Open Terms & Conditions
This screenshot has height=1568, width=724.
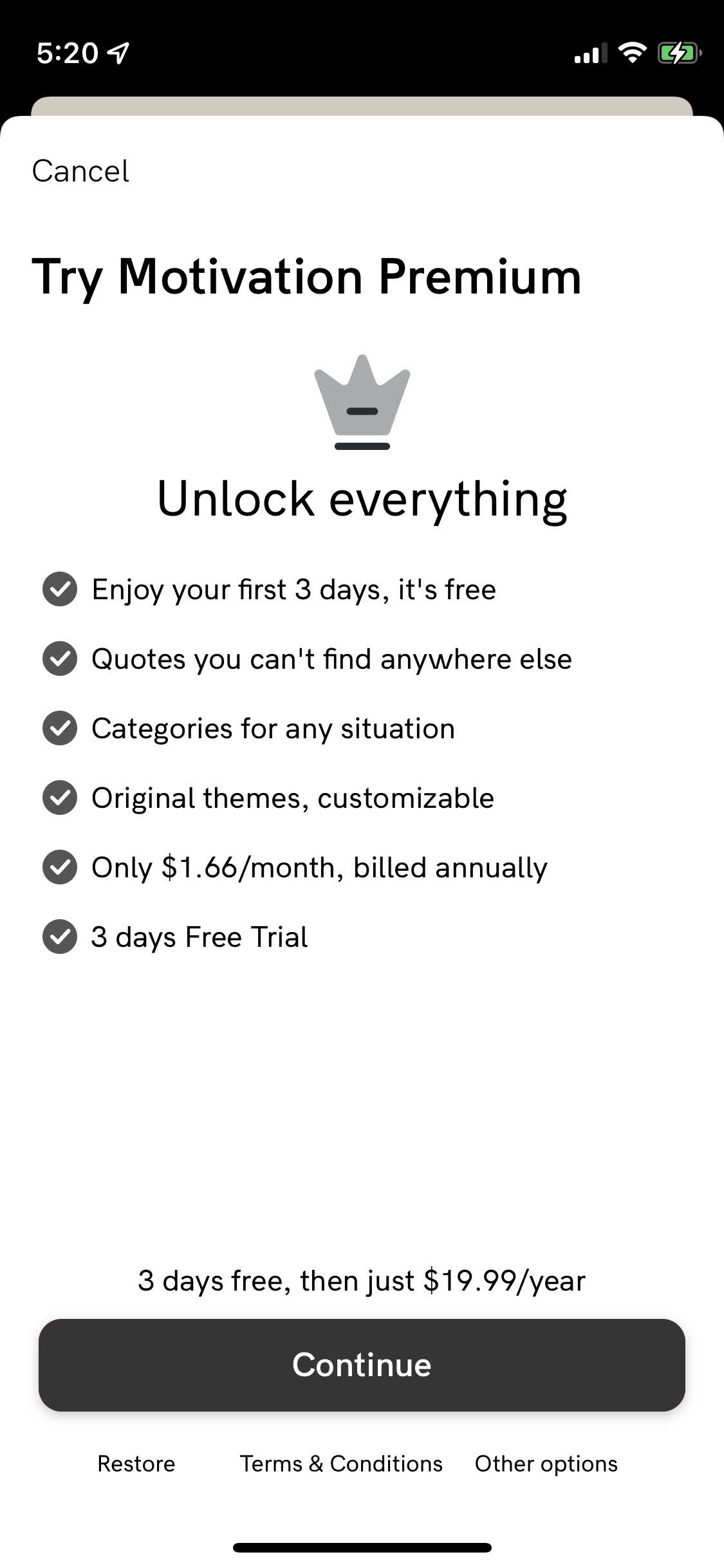click(x=341, y=1464)
